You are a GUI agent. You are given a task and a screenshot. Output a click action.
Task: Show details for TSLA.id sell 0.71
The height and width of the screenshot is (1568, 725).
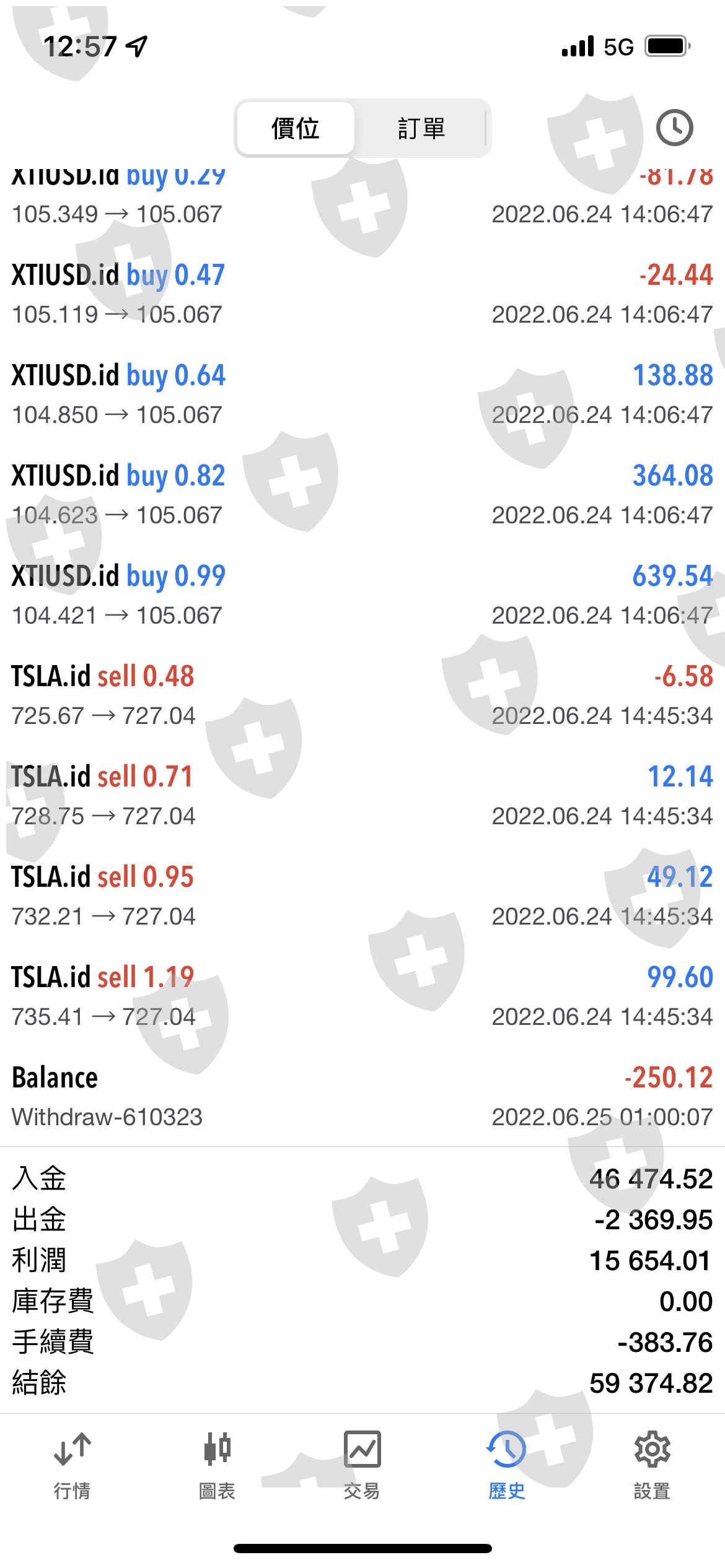(362, 796)
